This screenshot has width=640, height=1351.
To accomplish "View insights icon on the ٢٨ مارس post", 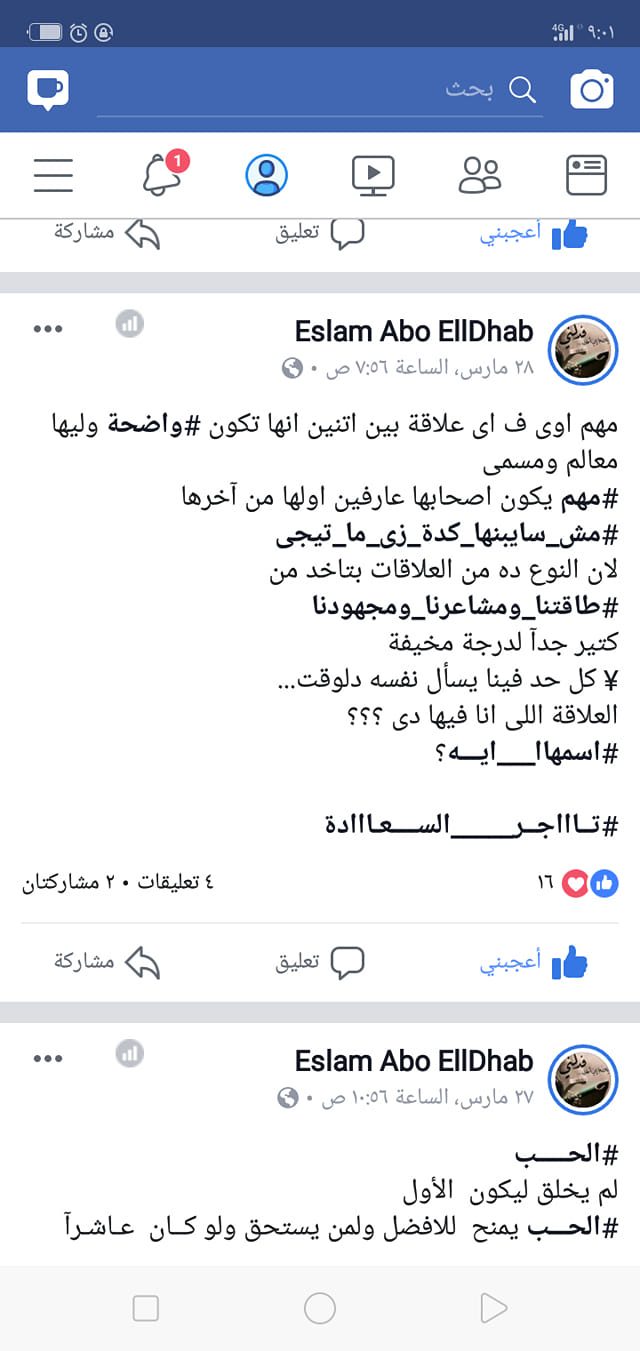I will point(130,324).
